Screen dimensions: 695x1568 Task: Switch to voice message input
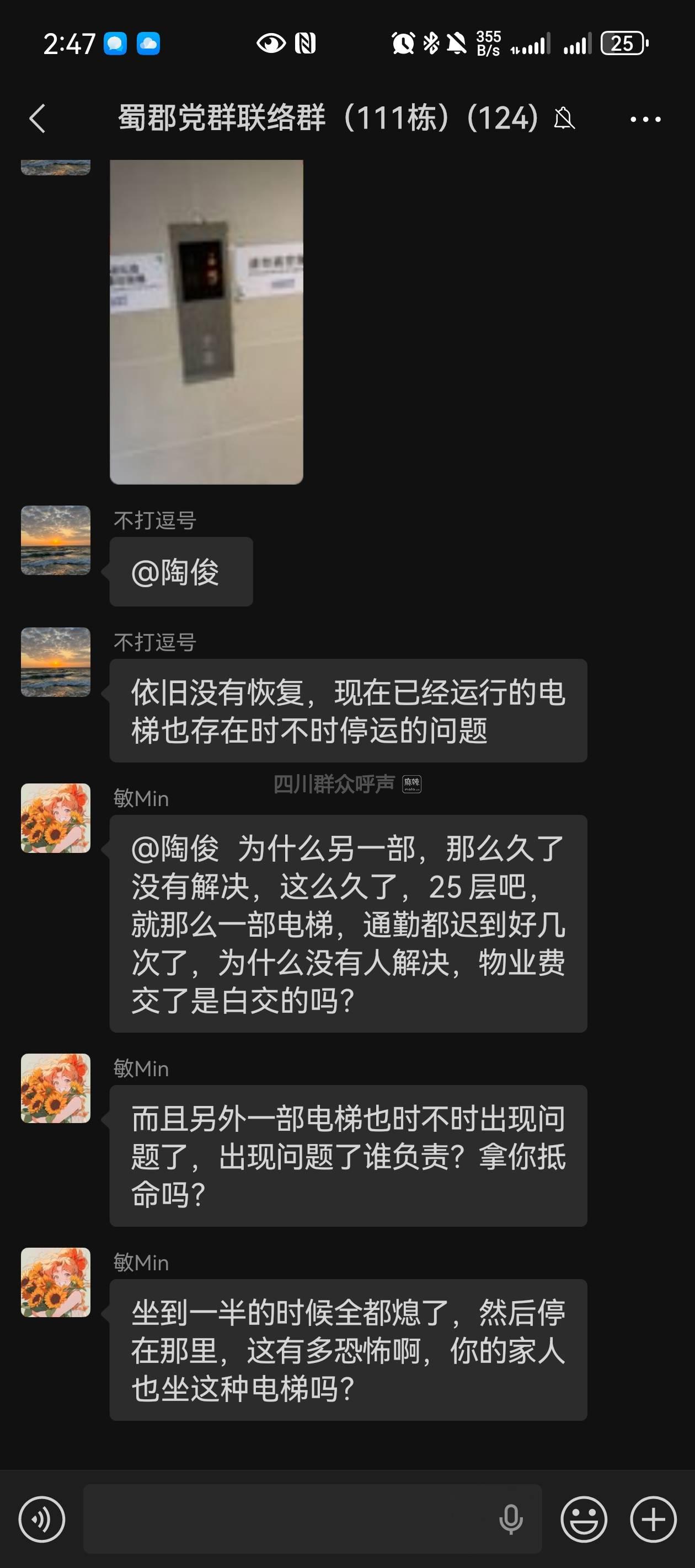[x=41, y=1519]
